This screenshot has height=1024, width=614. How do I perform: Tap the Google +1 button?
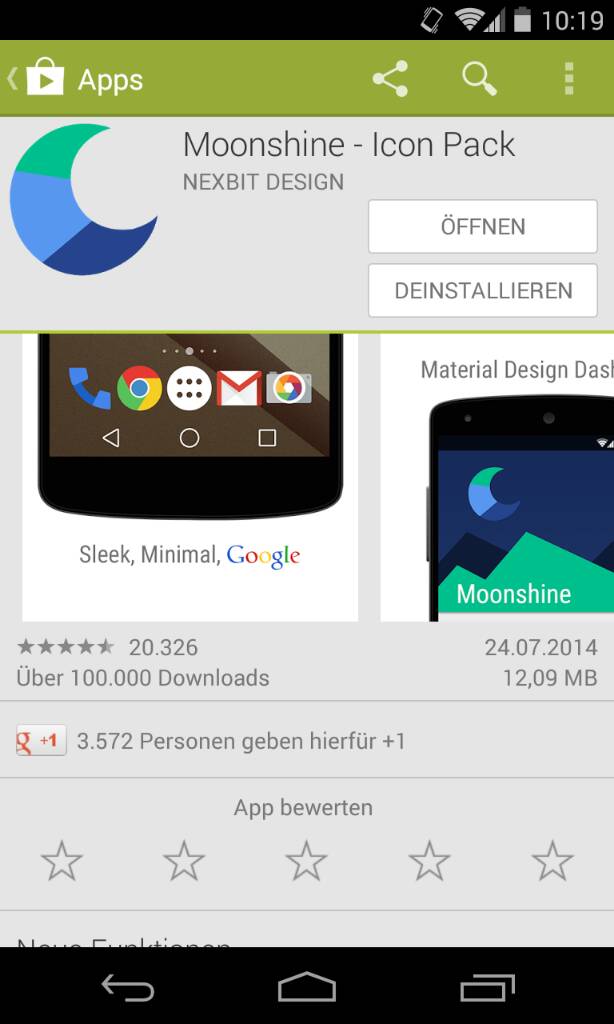(x=41, y=741)
